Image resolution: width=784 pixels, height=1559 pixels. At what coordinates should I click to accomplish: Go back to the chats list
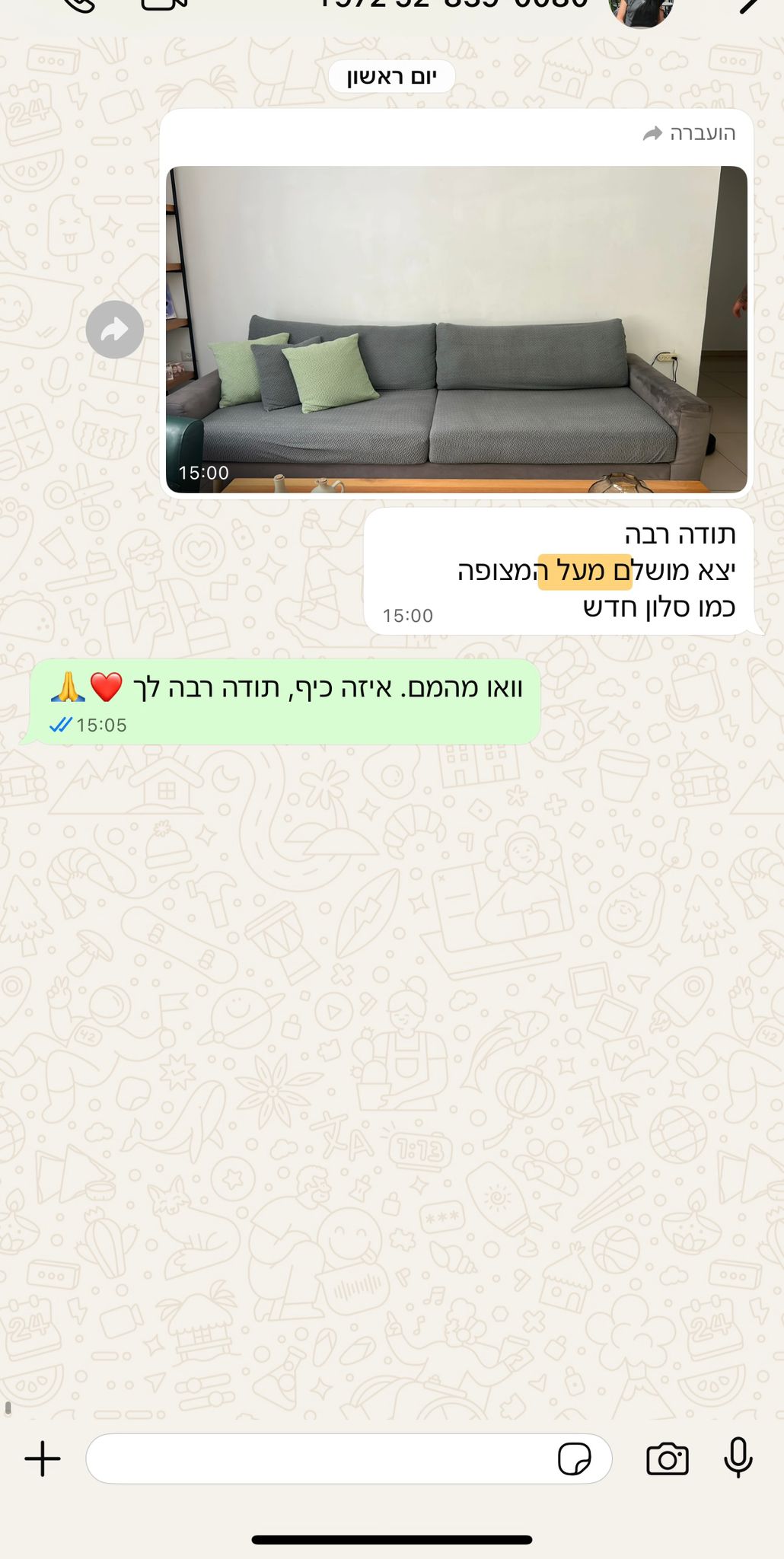coord(750,6)
